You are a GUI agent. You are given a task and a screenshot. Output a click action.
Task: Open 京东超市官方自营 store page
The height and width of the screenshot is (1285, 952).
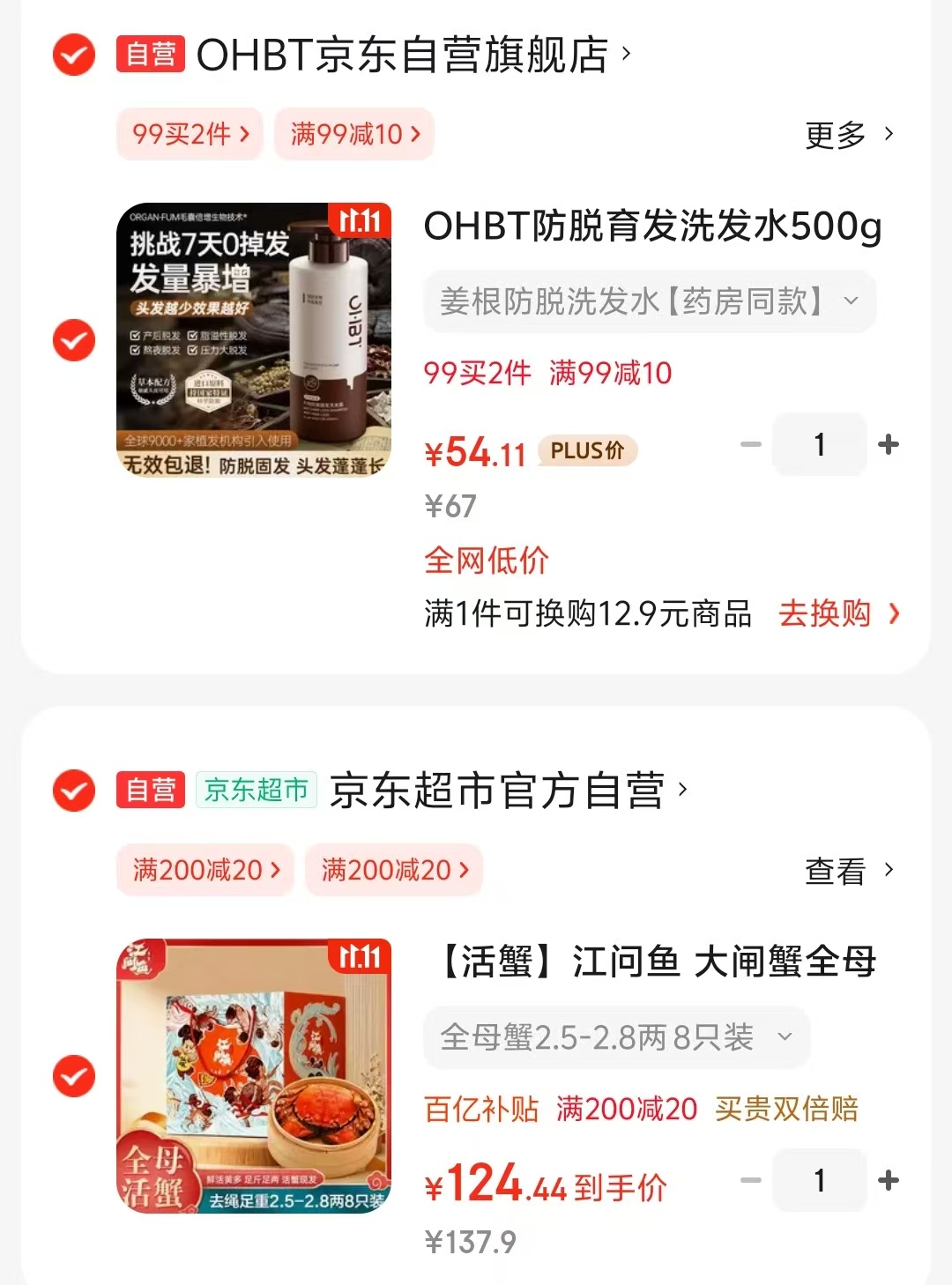click(497, 790)
